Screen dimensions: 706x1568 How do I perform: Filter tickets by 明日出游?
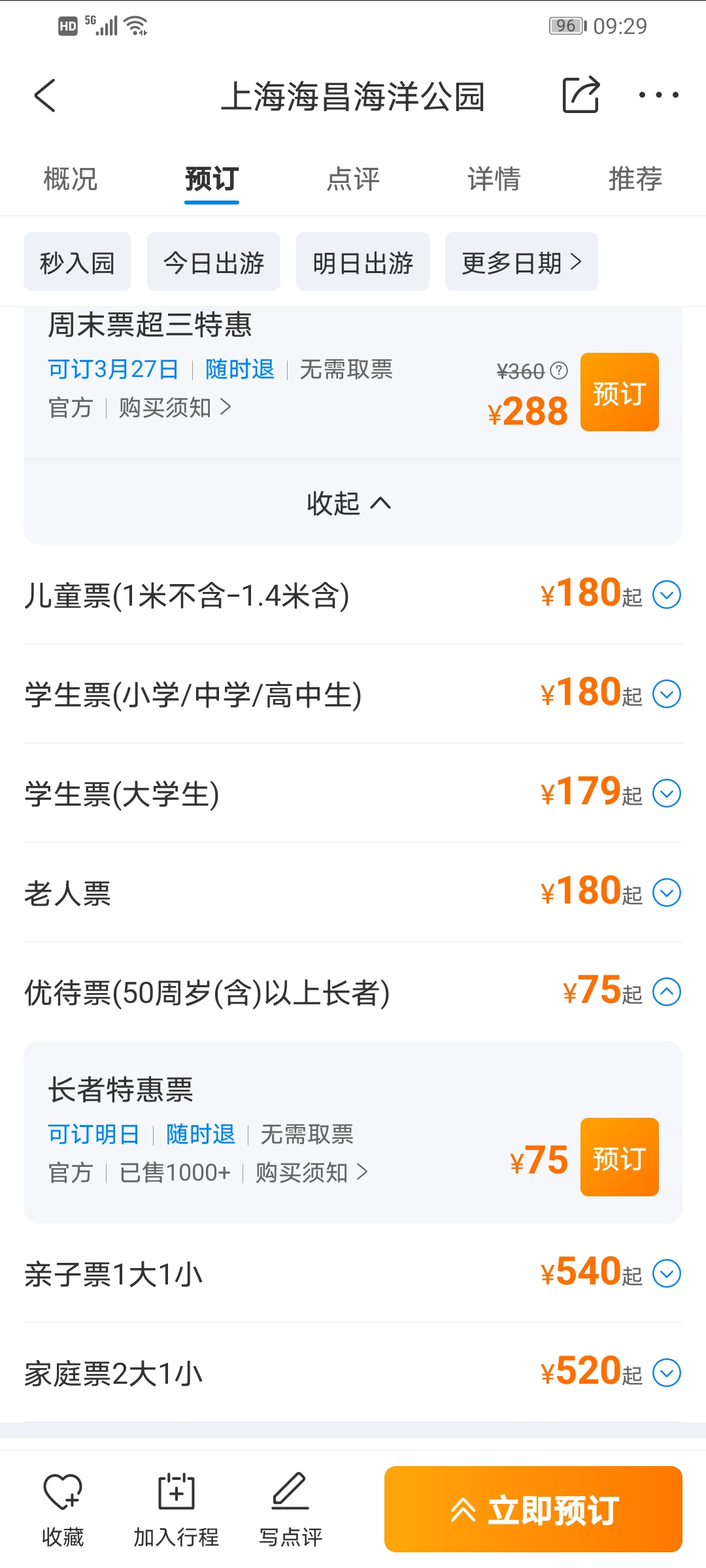(363, 261)
